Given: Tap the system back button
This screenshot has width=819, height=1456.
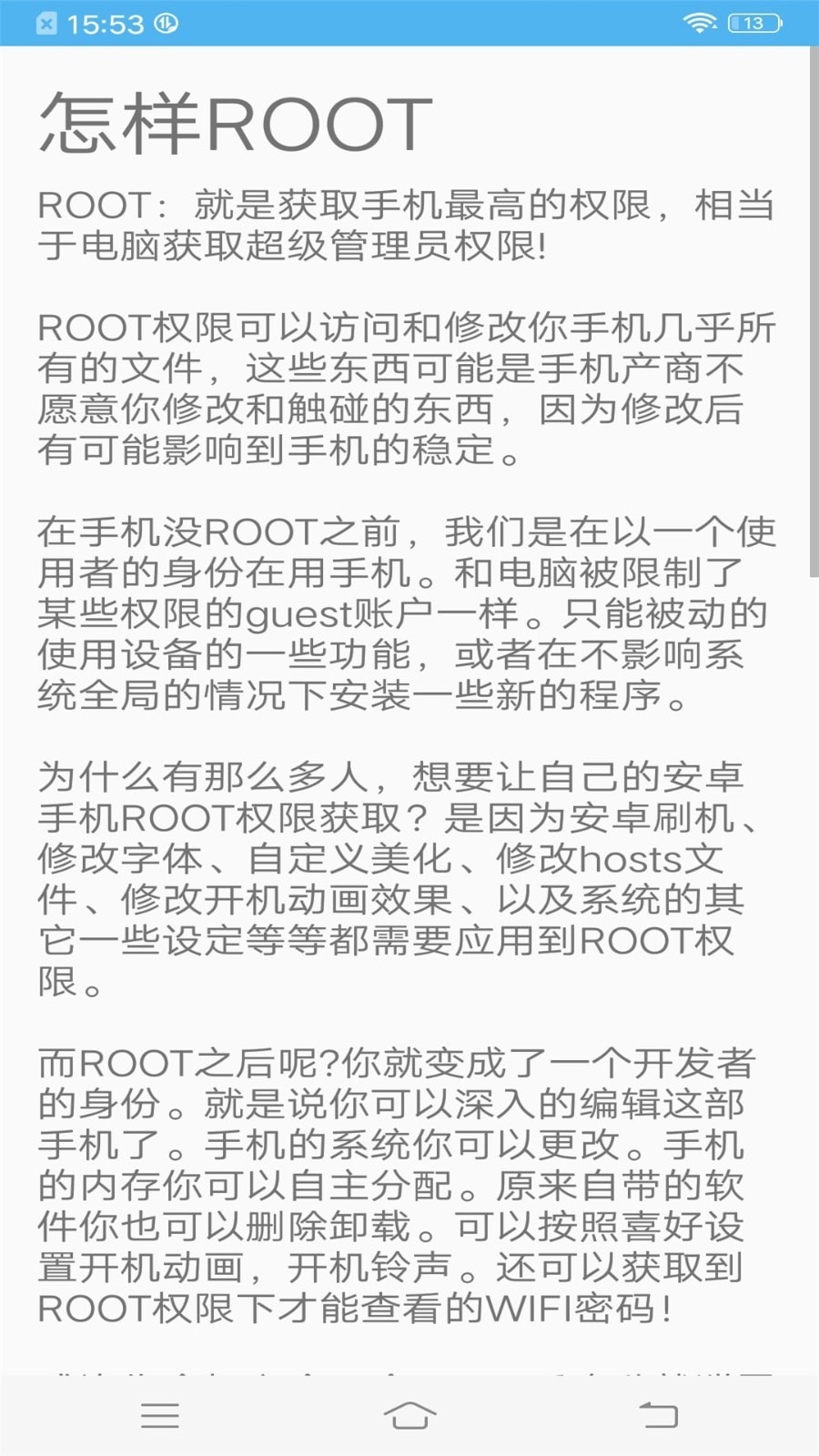Looking at the screenshot, I should click(659, 1415).
